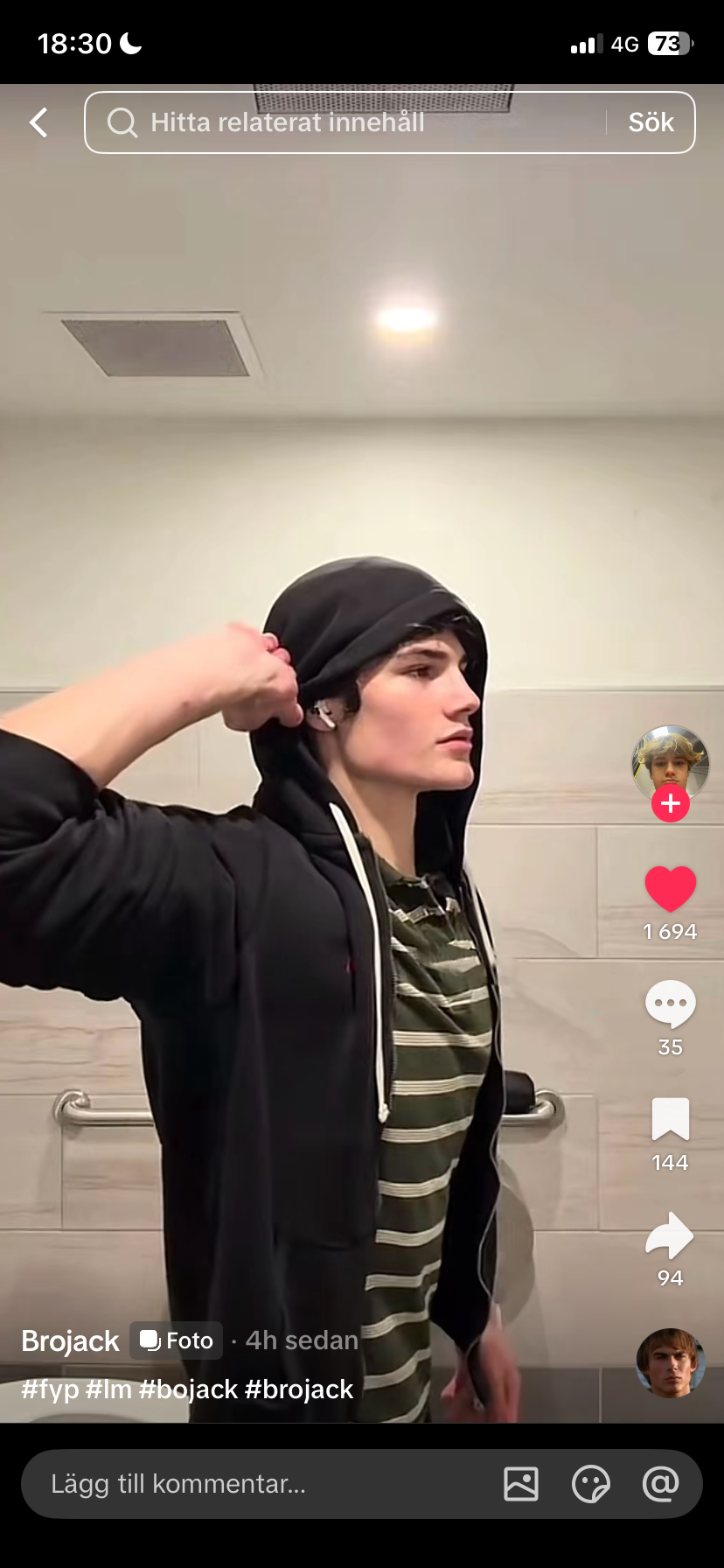Open the 'Hitta relaterat innehåll' search field
Screen dimensions: 724x1568
point(350,122)
